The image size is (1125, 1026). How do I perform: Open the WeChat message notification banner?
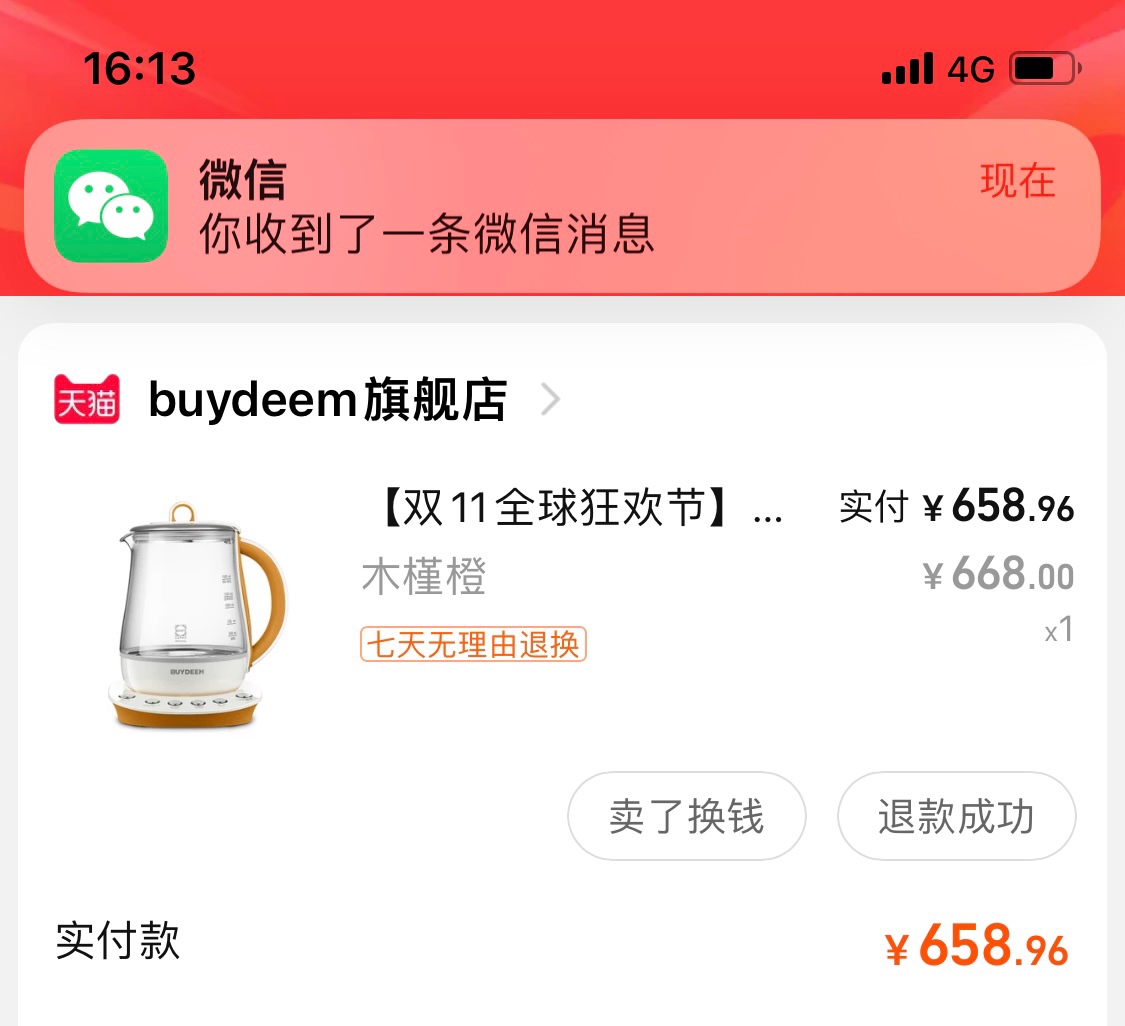pyautogui.click(x=561, y=207)
